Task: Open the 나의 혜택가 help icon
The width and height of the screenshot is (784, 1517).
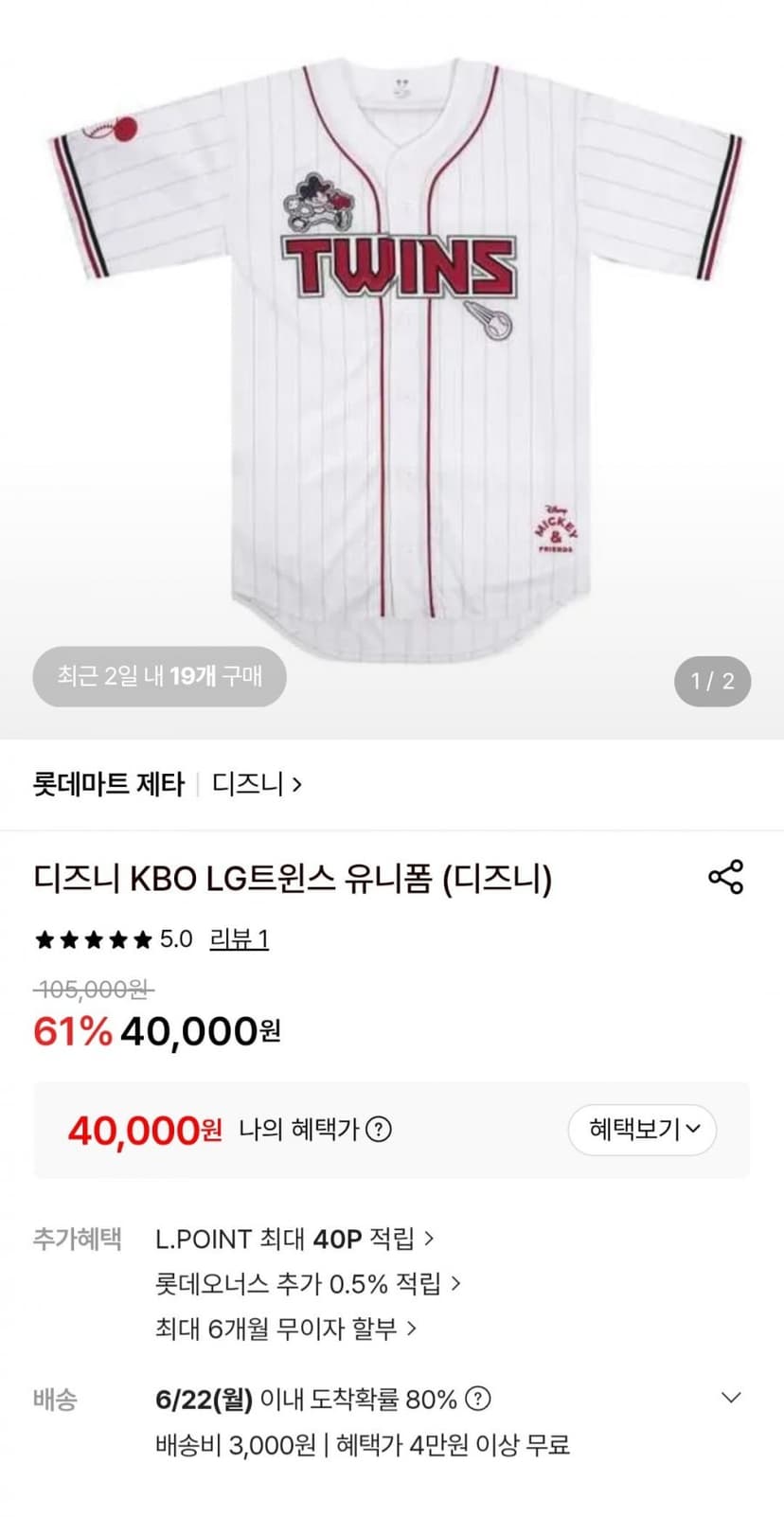Action: (x=379, y=1129)
